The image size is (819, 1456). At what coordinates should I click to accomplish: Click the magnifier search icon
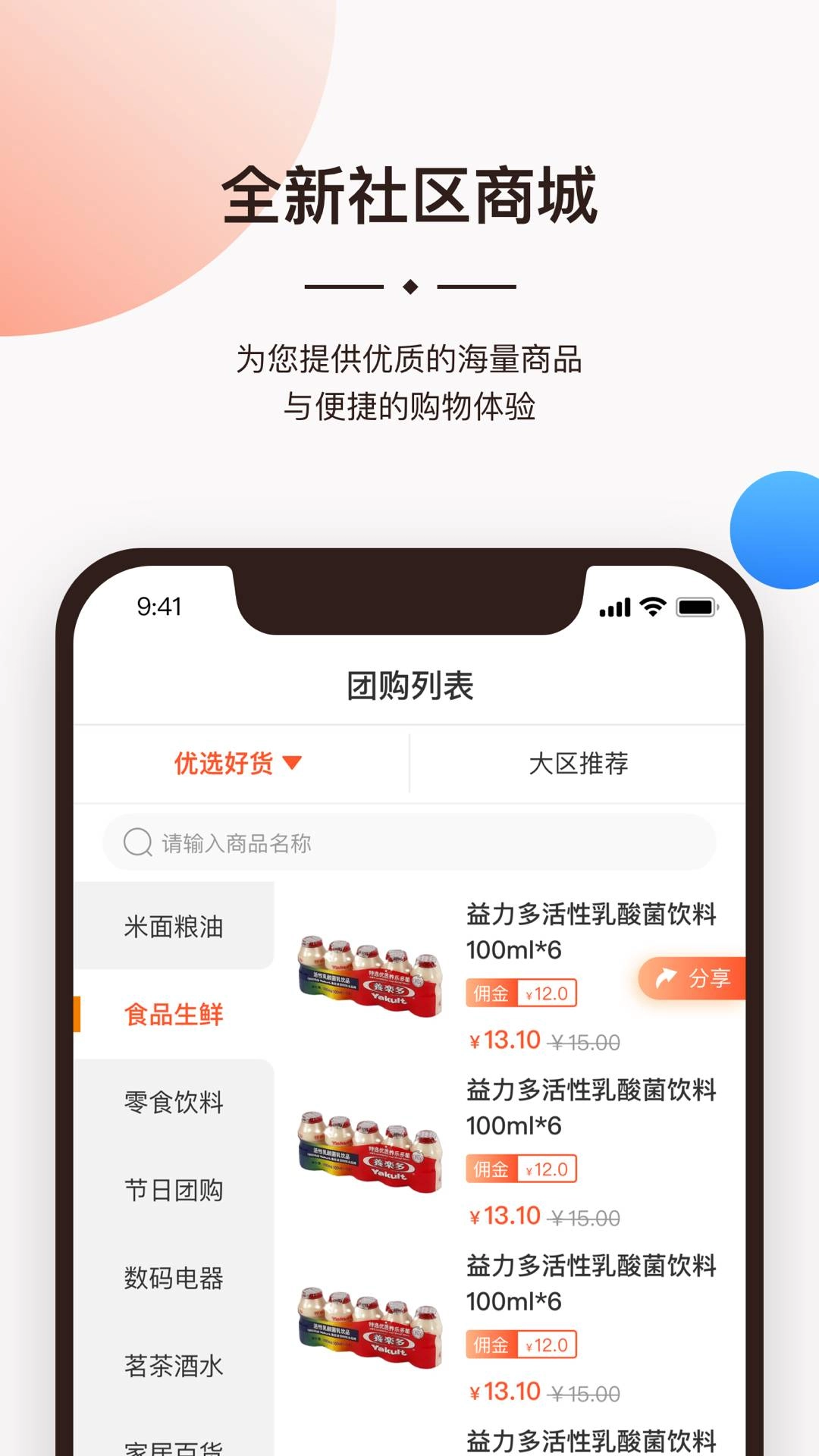(x=136, y=842)
